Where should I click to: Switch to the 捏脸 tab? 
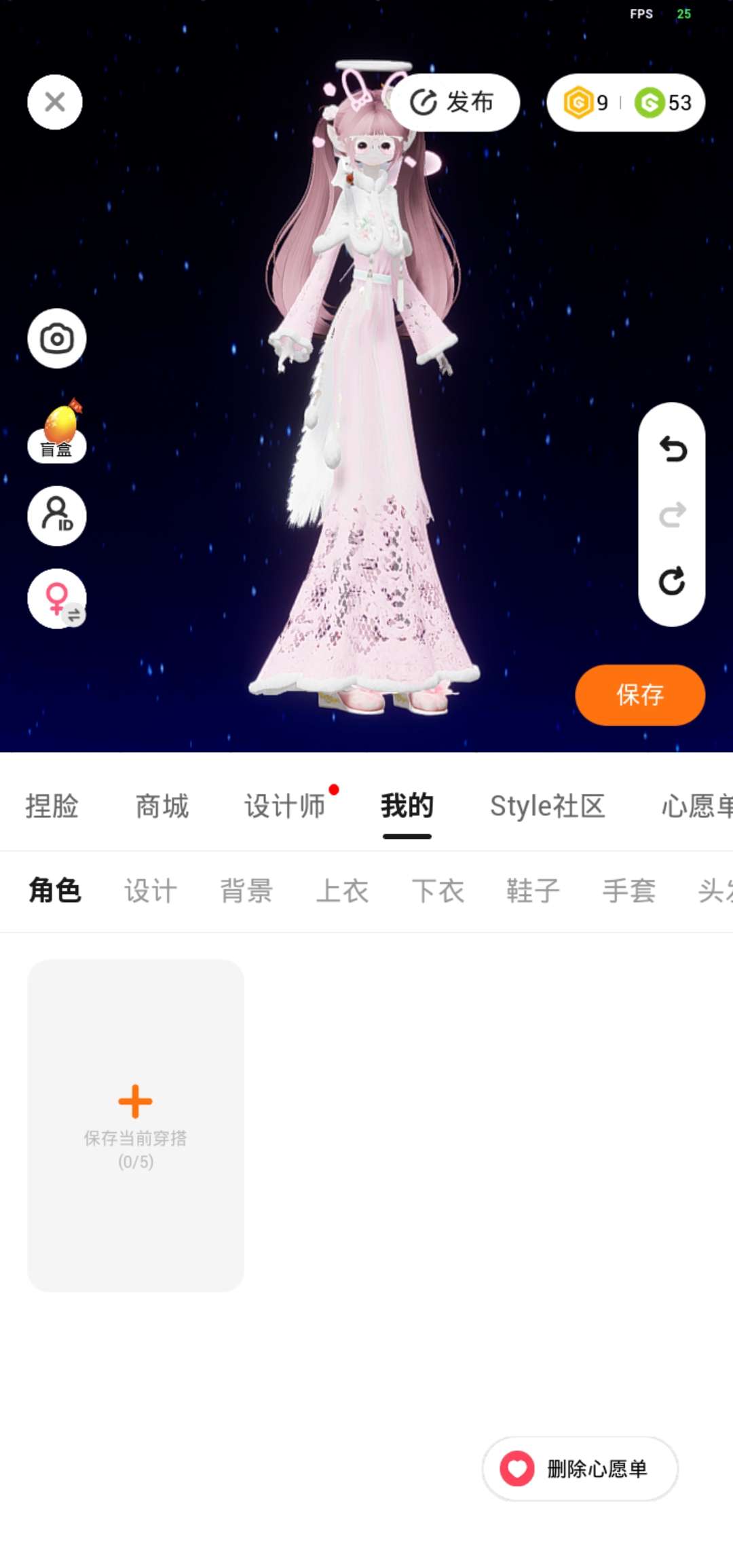click(x=52, y=806)
